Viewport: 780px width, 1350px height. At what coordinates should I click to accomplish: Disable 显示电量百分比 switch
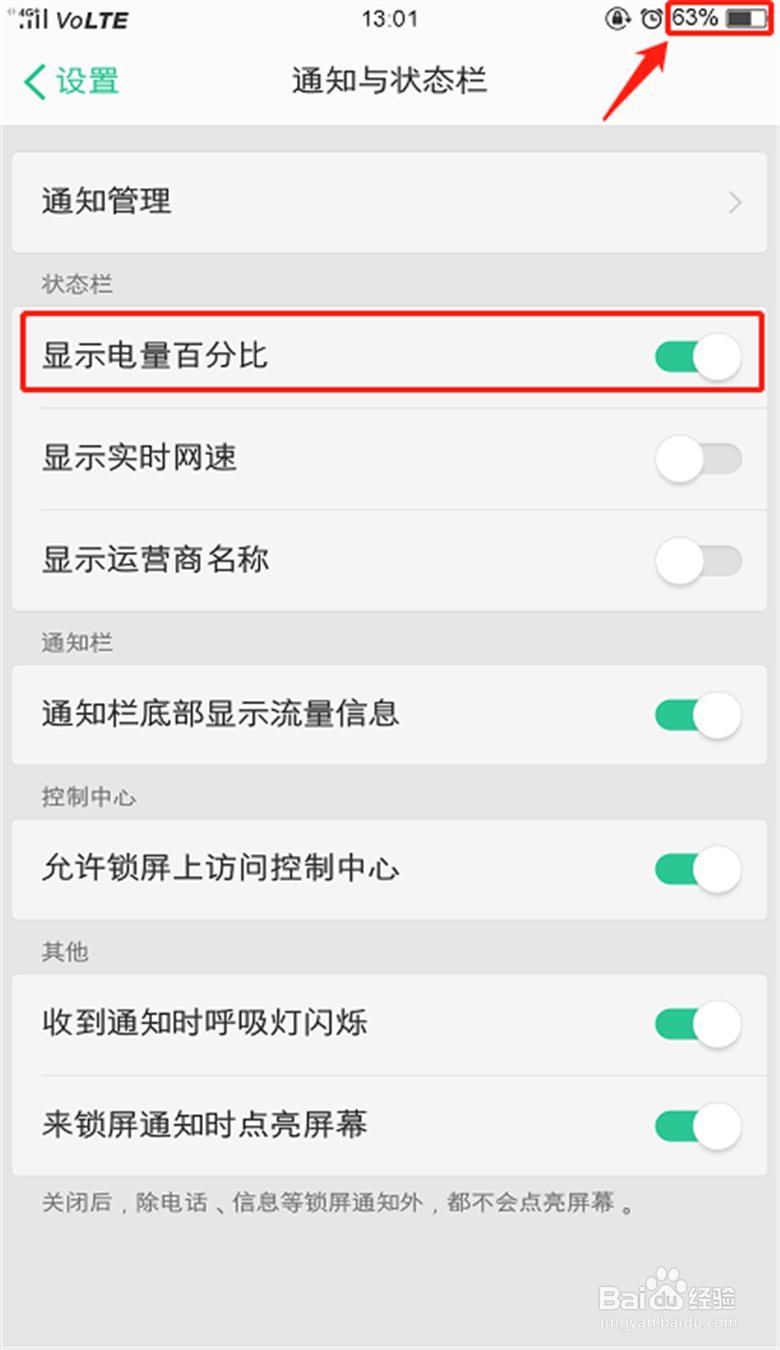pyautogui.click(x=697, y=356)
